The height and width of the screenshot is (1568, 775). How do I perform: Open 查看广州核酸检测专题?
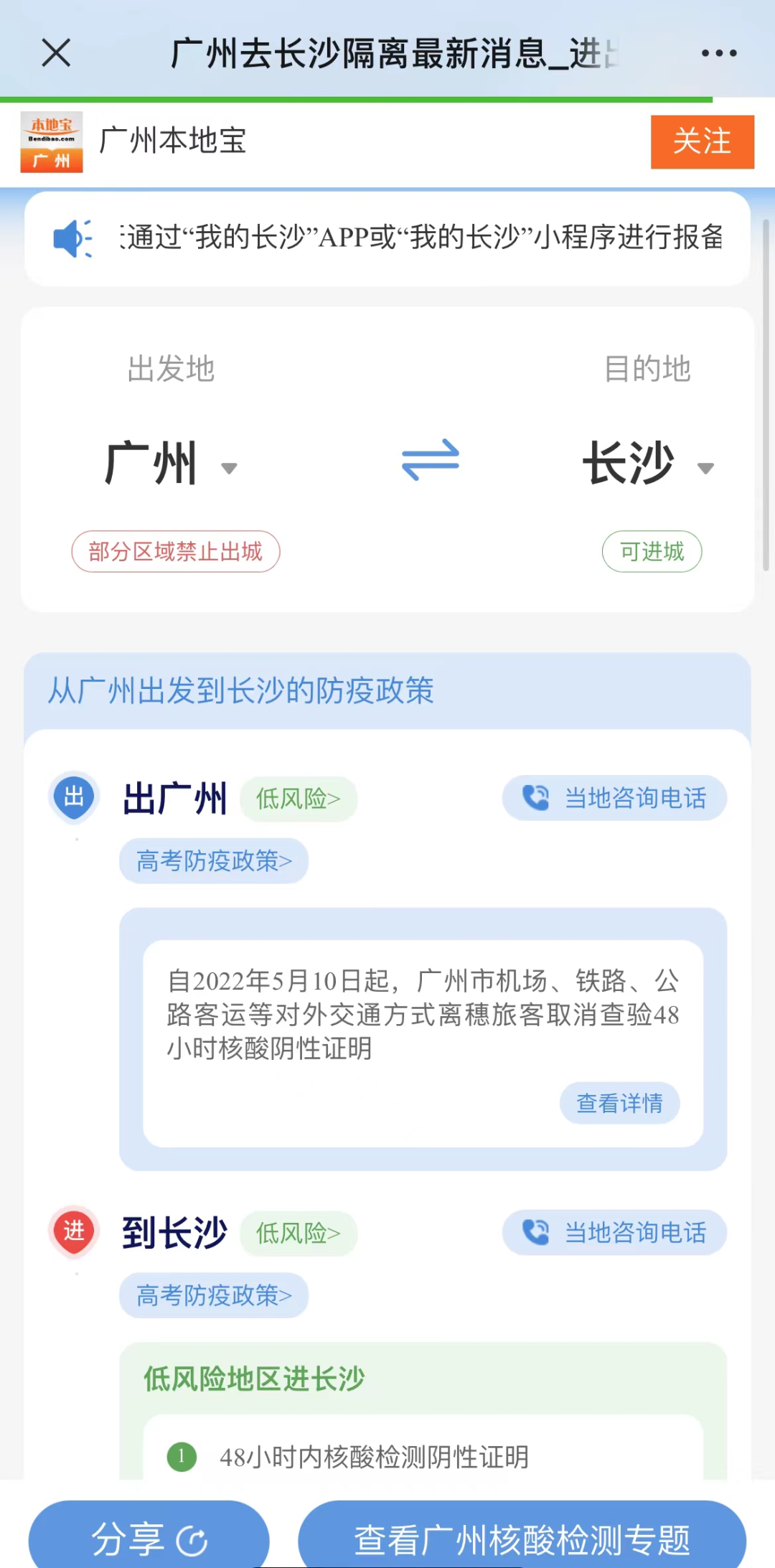(522, 1539)
